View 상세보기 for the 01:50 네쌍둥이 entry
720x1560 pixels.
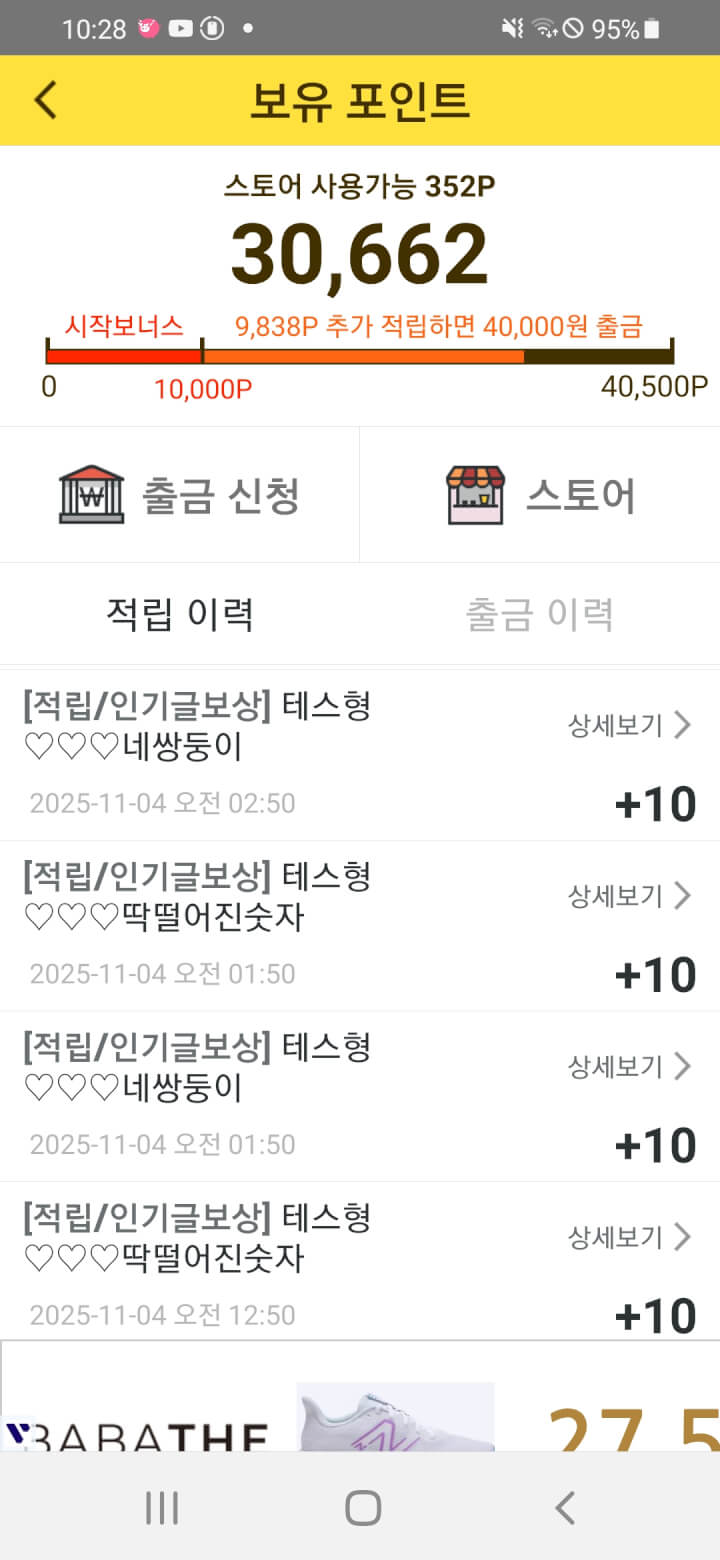[x=630, y=1066]
